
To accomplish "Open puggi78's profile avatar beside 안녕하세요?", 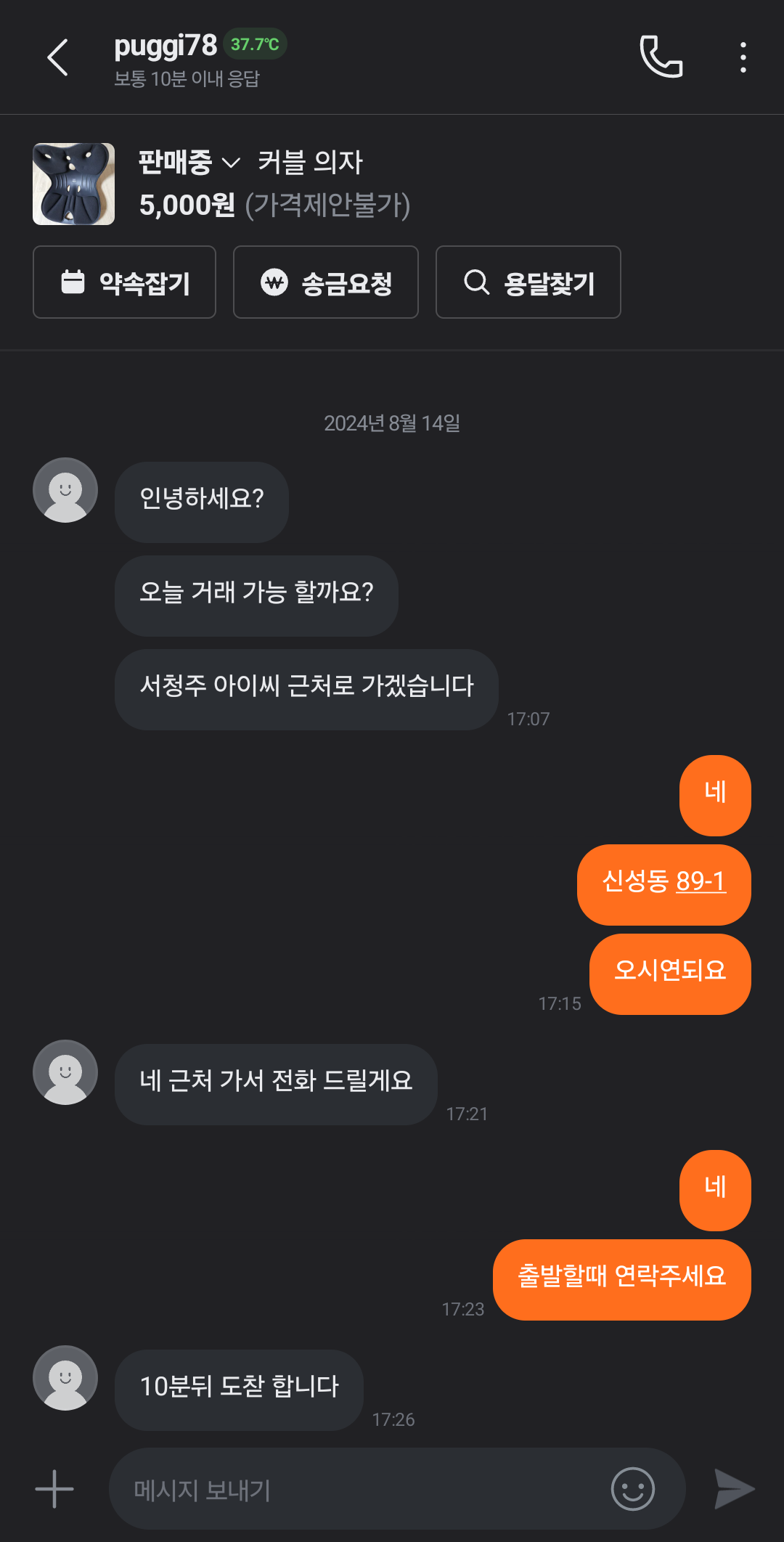I will [x=65, y=490].
